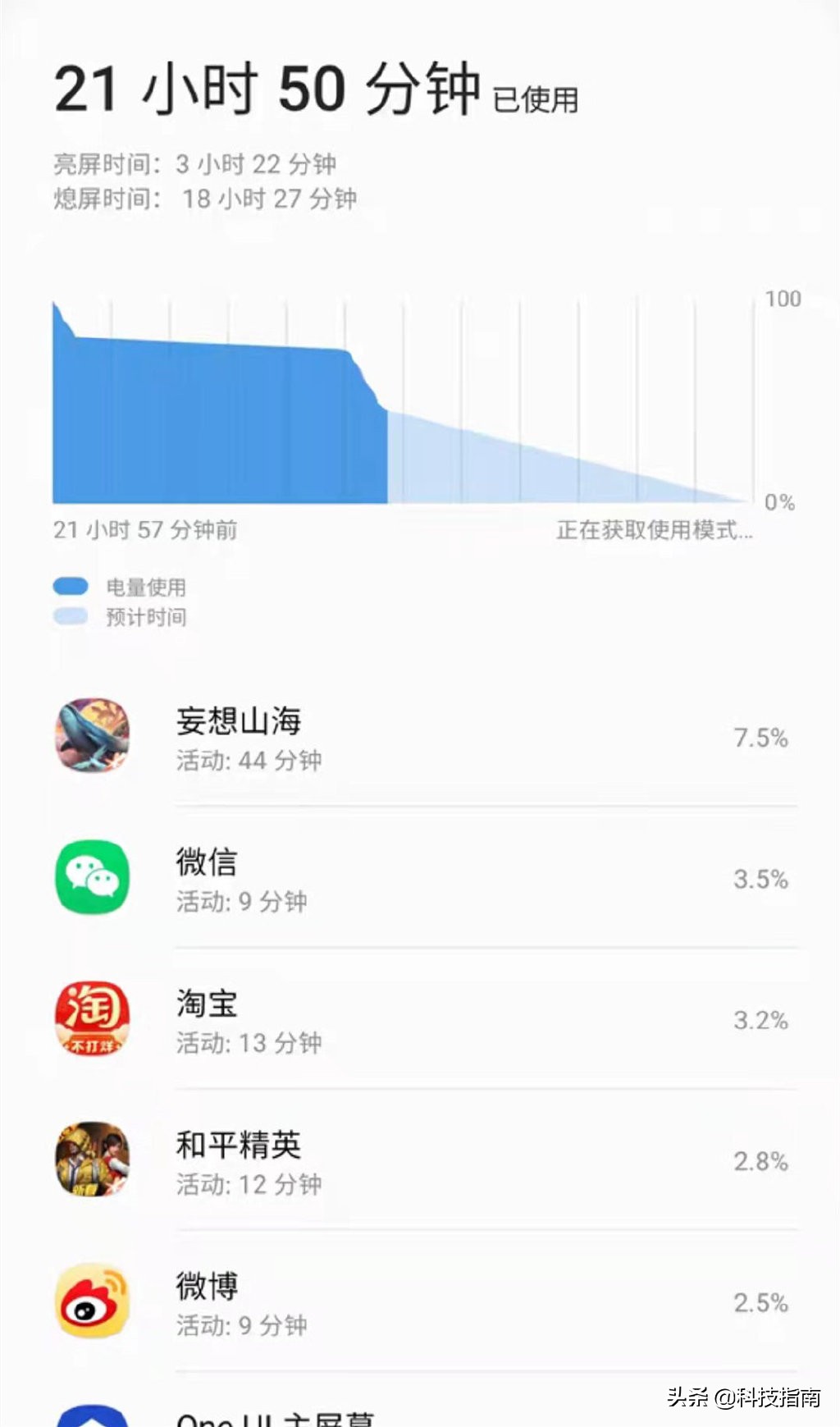View 微信 battery usage details
The width and height of the screenshot is (840, 1427).
click(x=420, y=878)
